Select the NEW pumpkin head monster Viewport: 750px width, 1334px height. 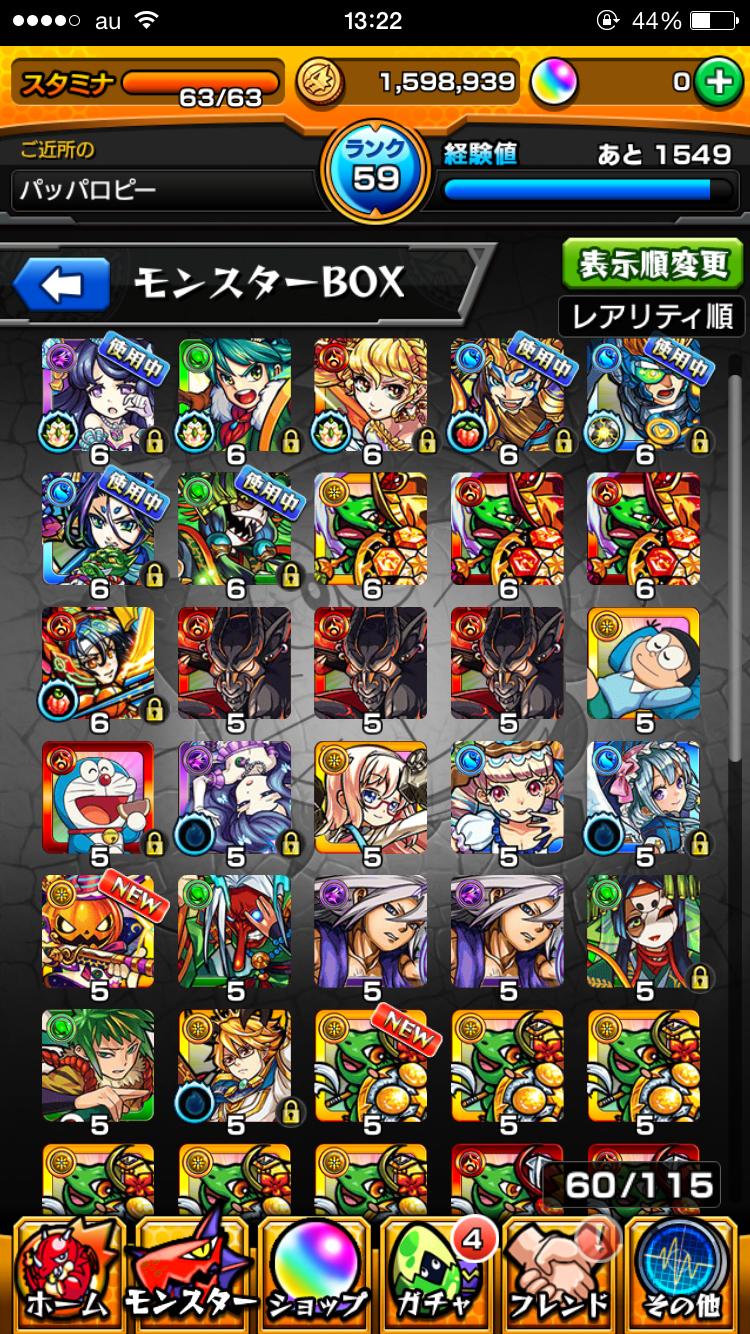click(98, 932)
